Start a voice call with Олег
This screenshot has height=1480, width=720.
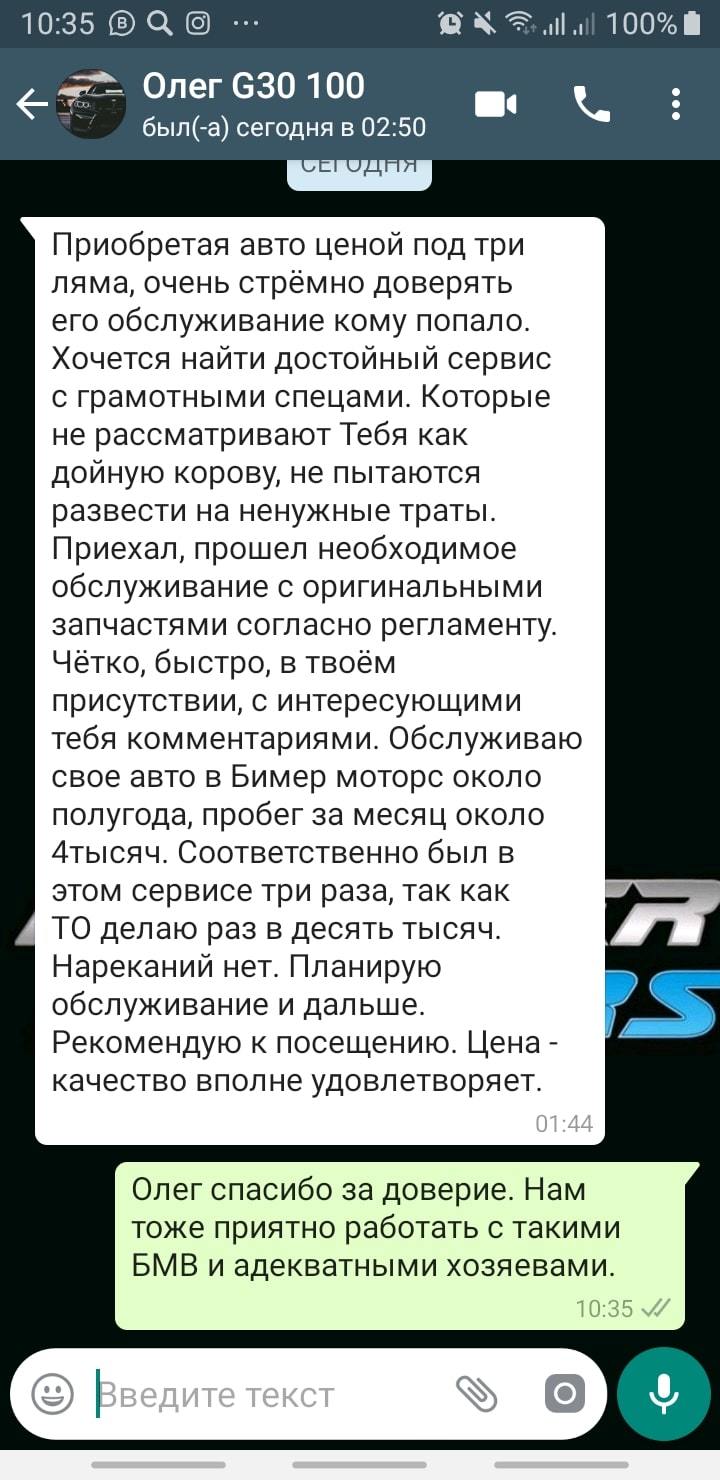(591, 104)
